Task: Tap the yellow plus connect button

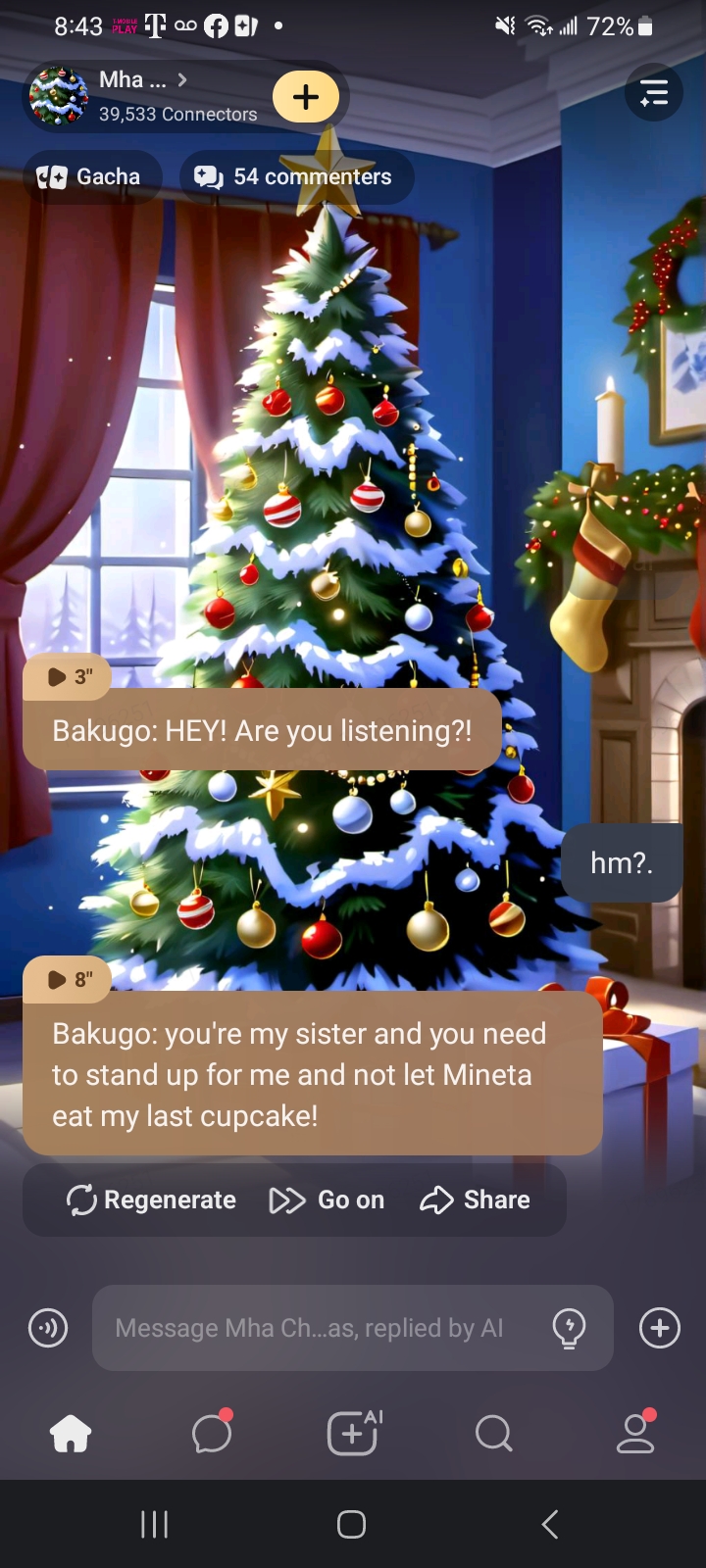Action: tap(306, 97)
